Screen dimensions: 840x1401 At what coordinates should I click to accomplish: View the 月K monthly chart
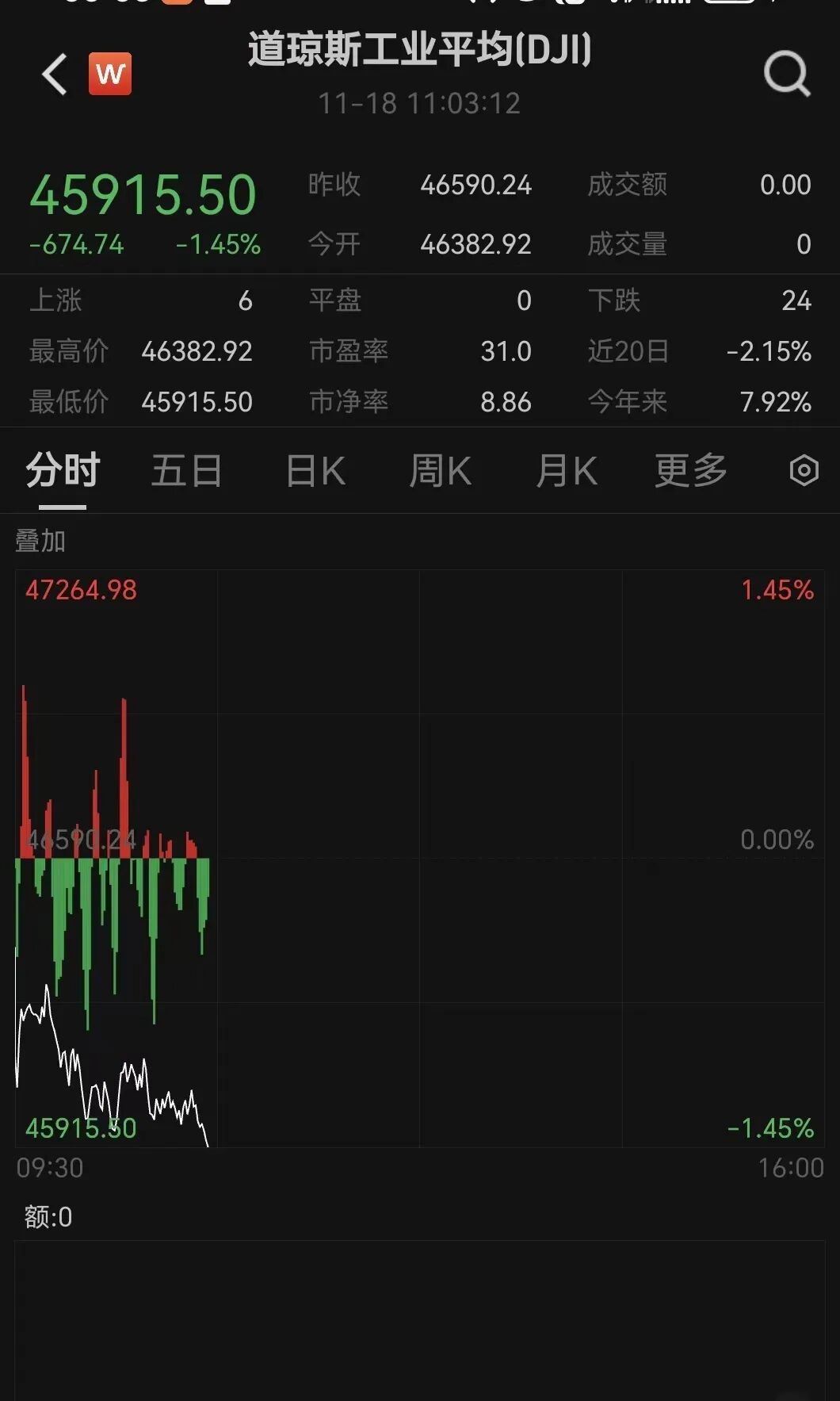tap(566, 471)
